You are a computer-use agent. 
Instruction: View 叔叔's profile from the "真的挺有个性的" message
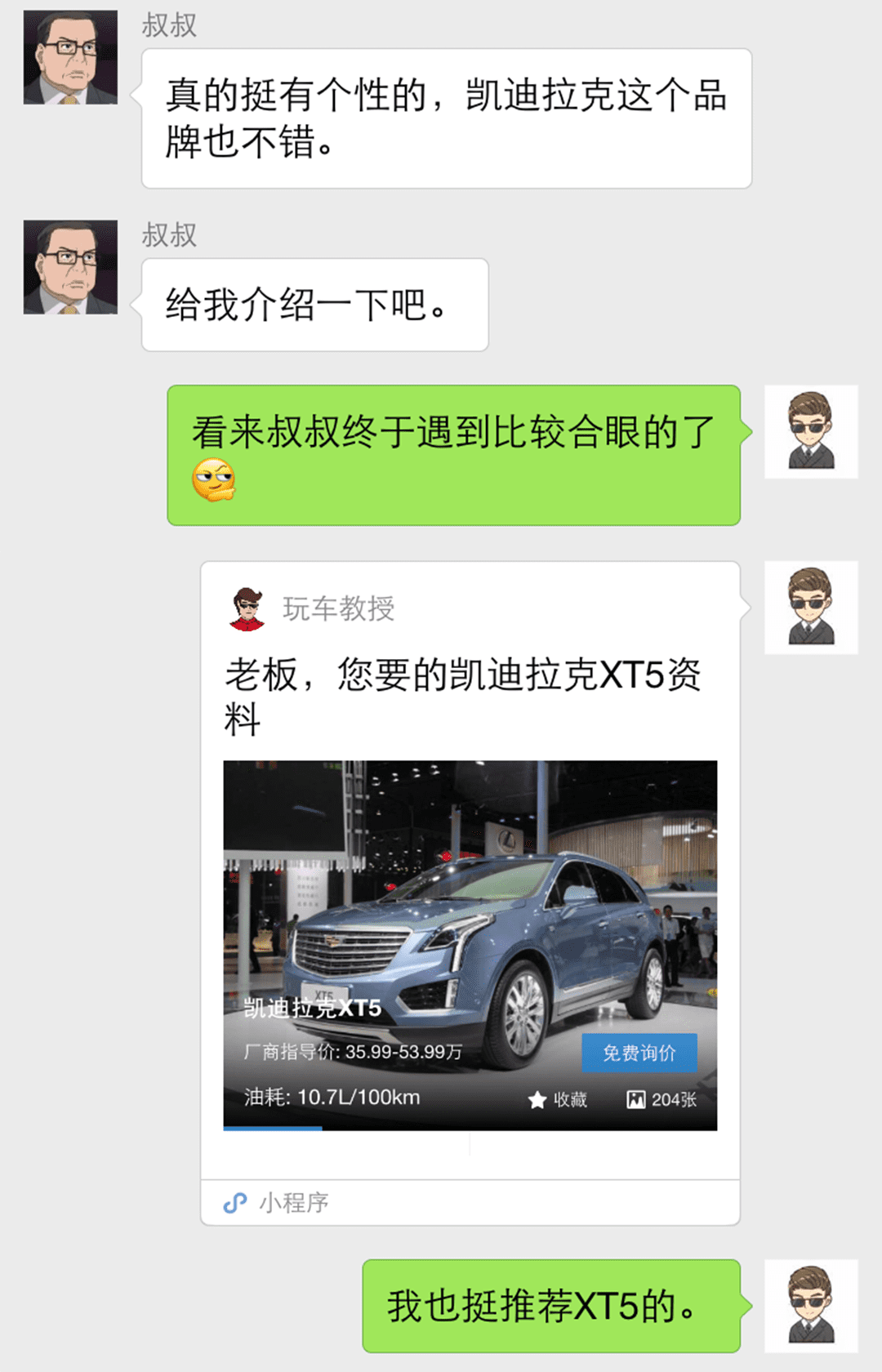pyautogui.click(x=70, y=57)
